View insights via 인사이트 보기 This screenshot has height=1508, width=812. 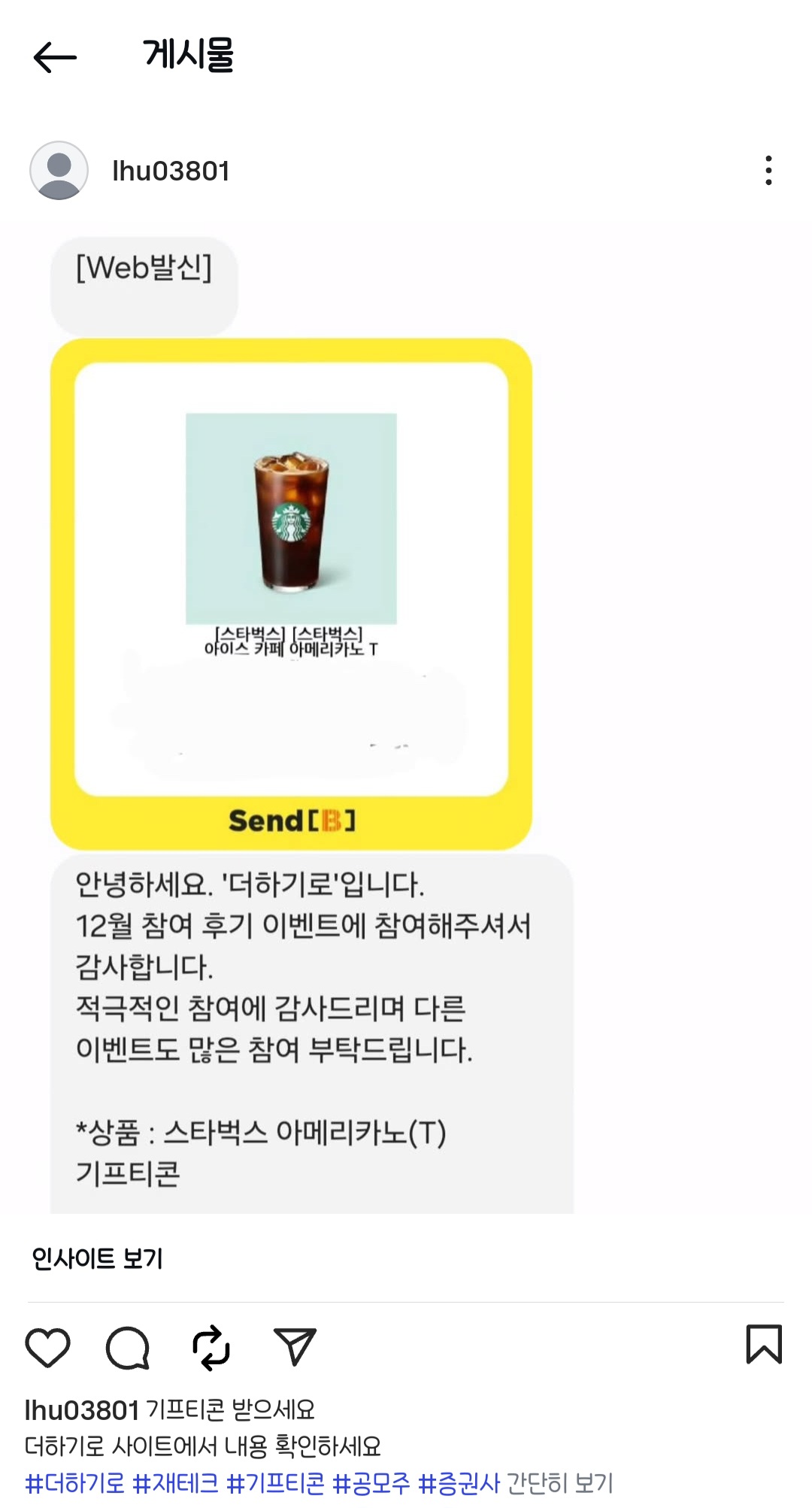97,1258
